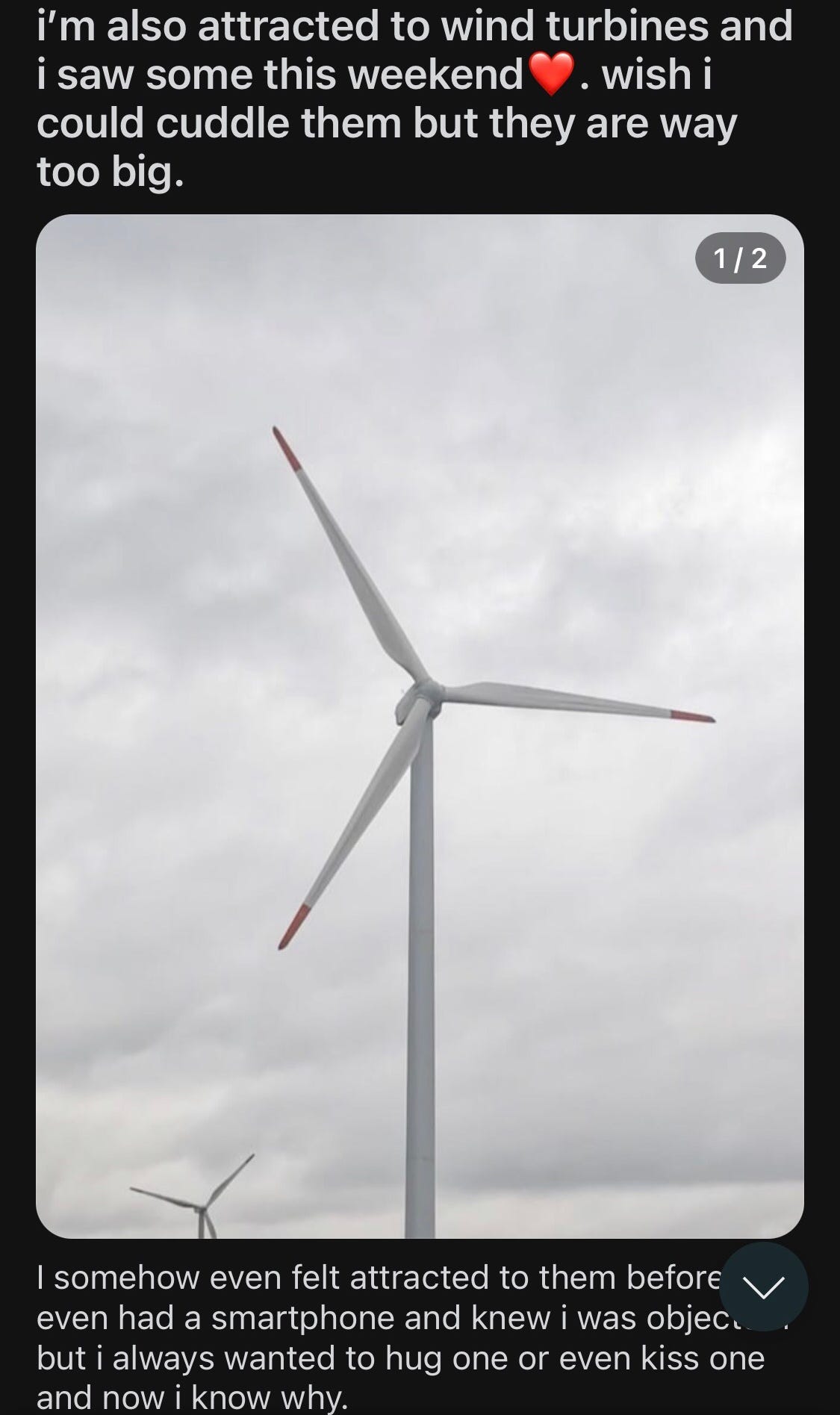Tap the floating down chevron button
Screen dimensions: 840x1415
pyautogui.click(x=765, y=1287)
